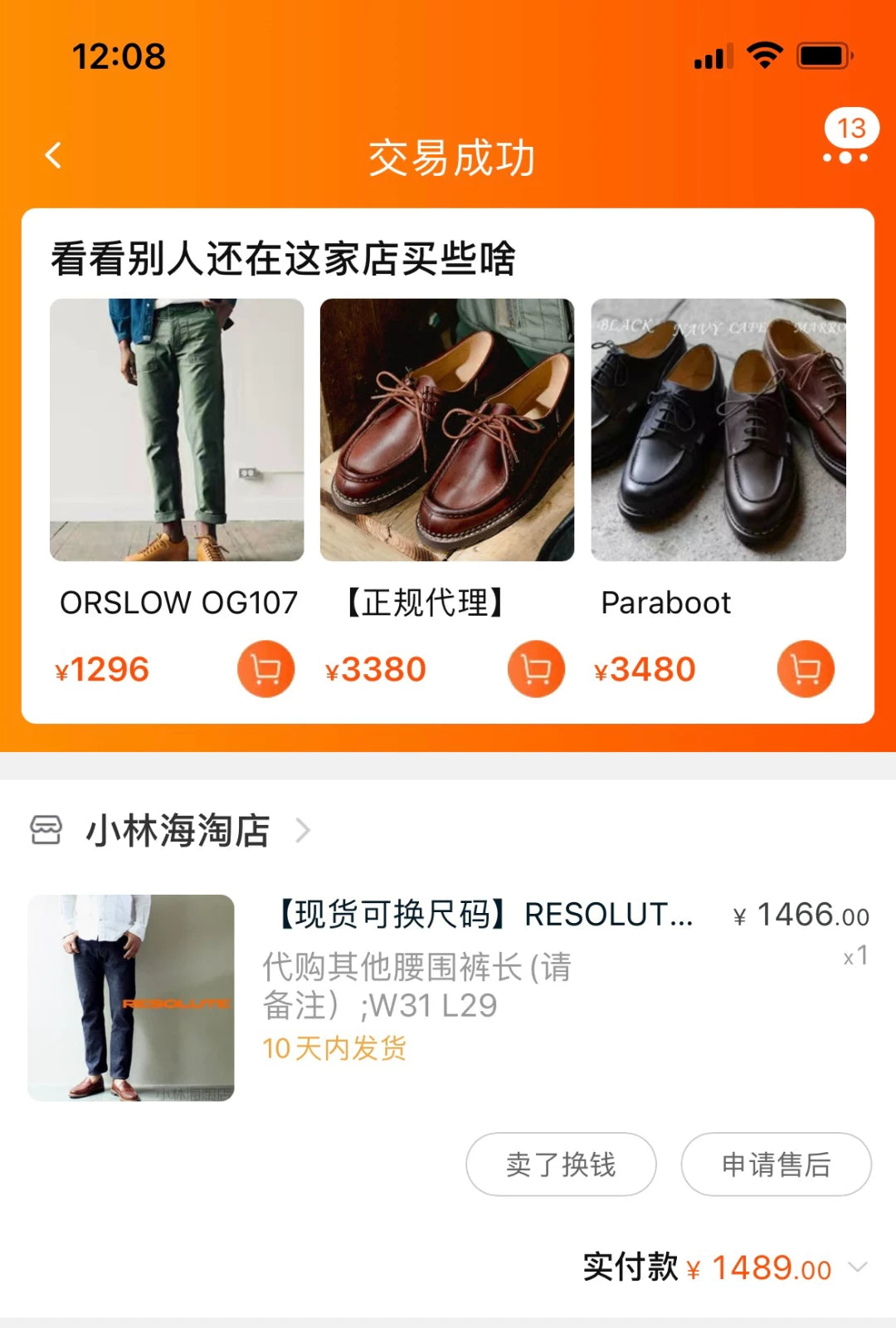Open messages via the icon showing 13 notifications
Image resolution: width=896 pixels, height=1328 pixels.
[848, 127]
